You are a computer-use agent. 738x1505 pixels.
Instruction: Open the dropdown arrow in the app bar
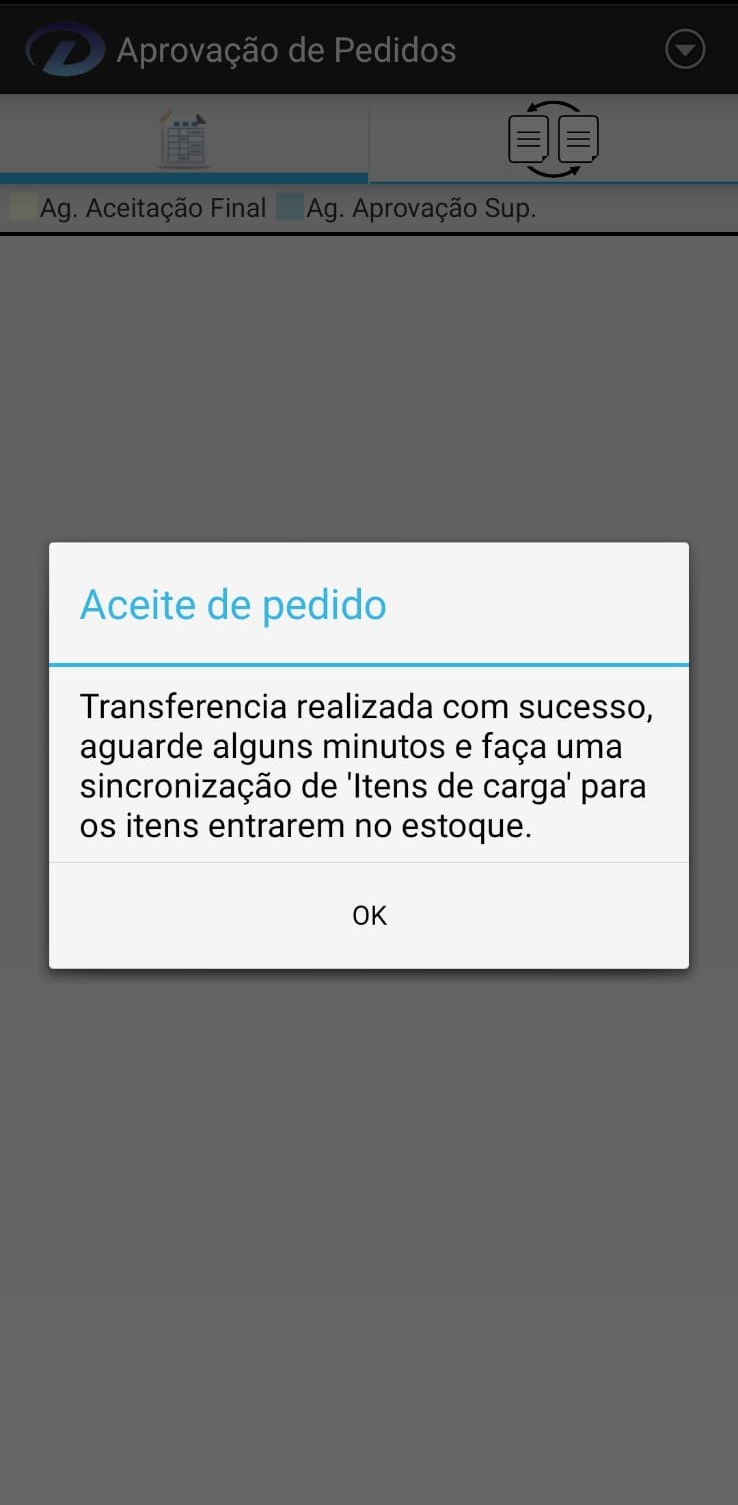click(x=685, y=49)
